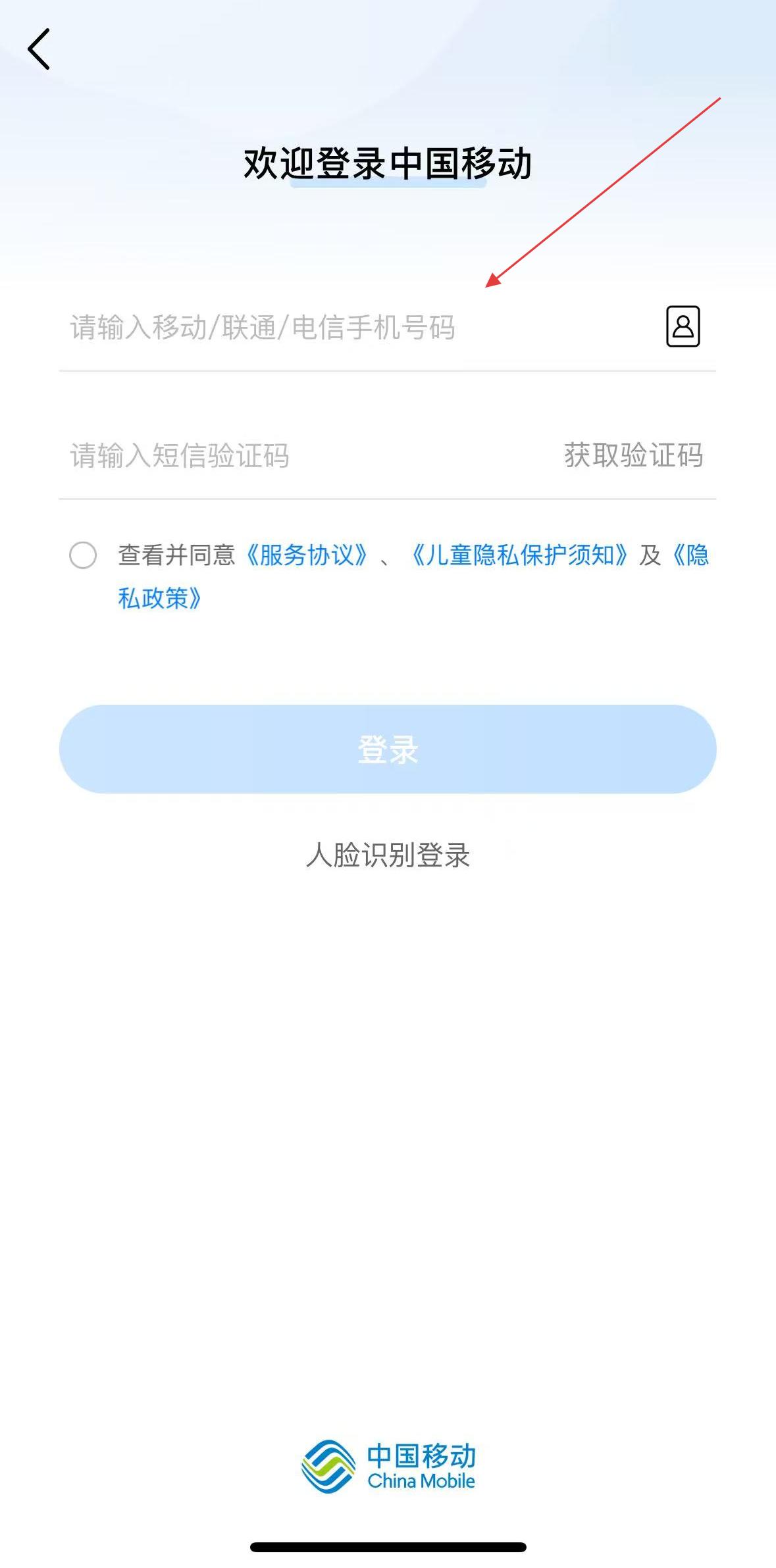Choose 人脸识别登录 face login
The width and height of the screenshot is (776, 1568).
click(388, 855)
